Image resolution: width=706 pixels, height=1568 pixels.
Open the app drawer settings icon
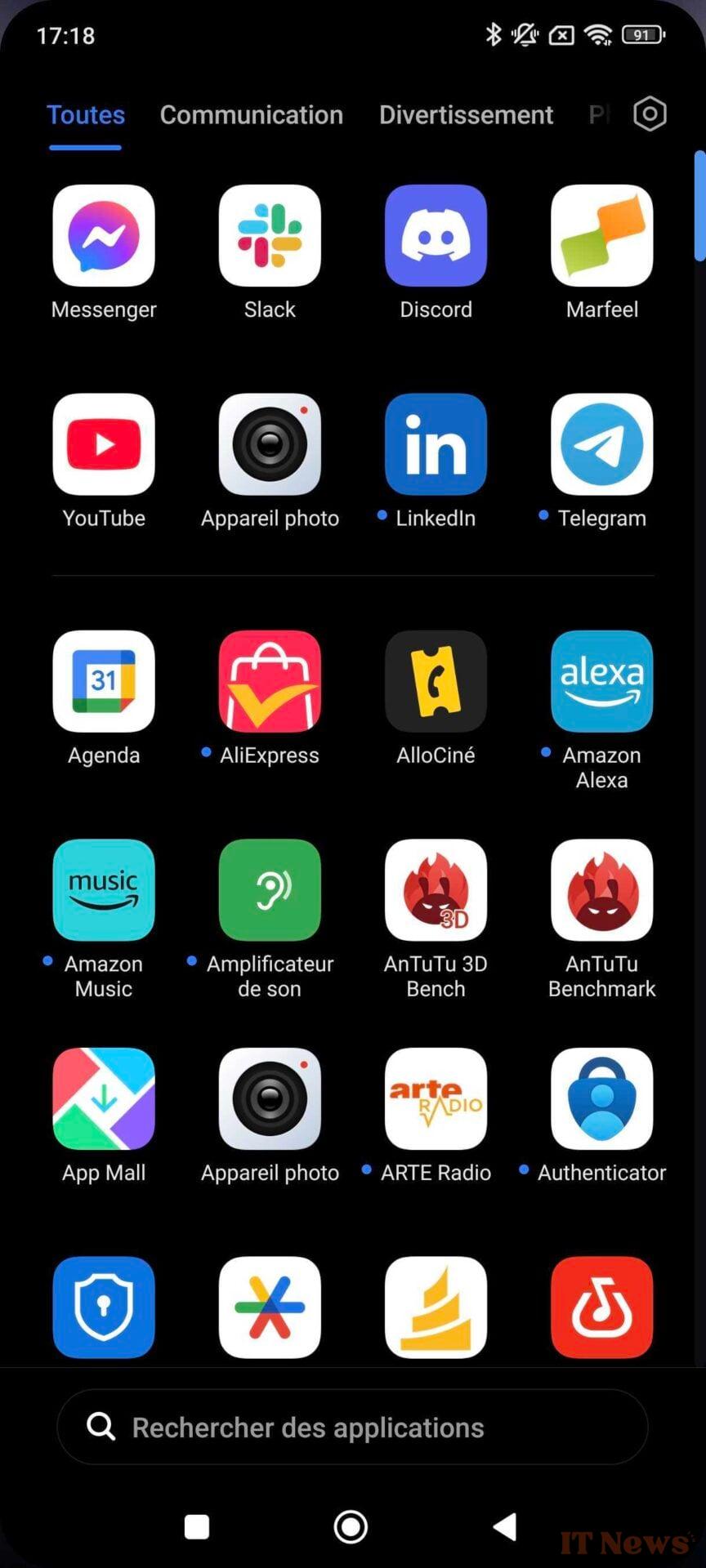(650, 114)
